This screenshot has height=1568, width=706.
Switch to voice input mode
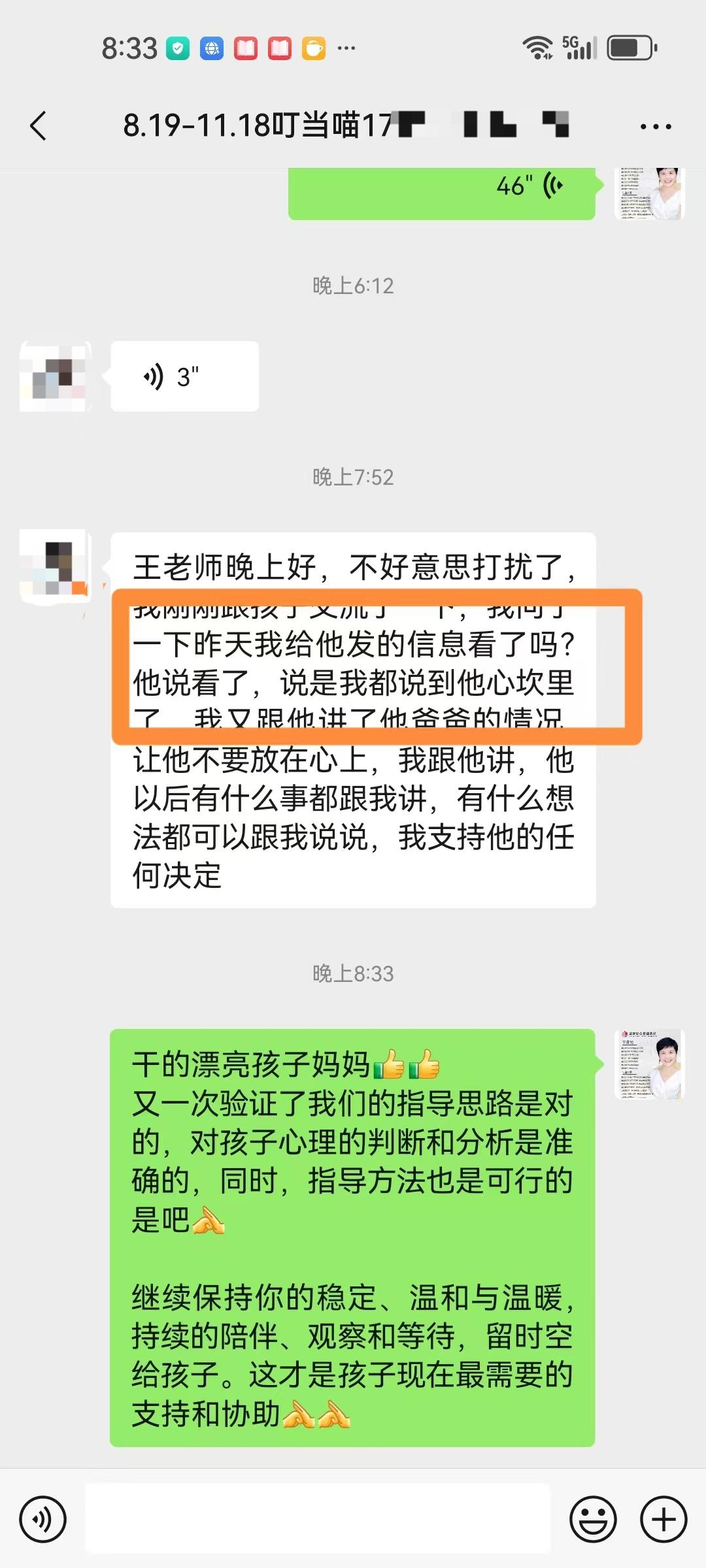click(x=43, y=1519)
